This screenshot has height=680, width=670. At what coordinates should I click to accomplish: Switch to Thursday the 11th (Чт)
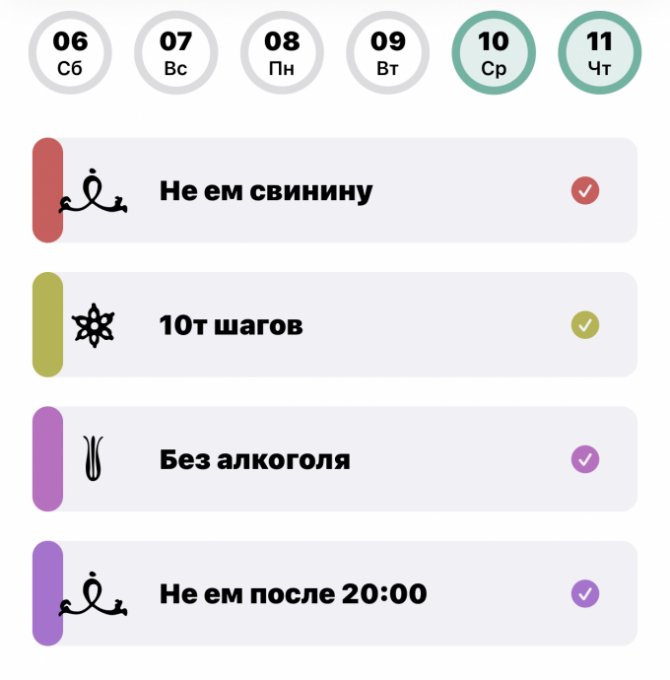[x=599, y=52]
